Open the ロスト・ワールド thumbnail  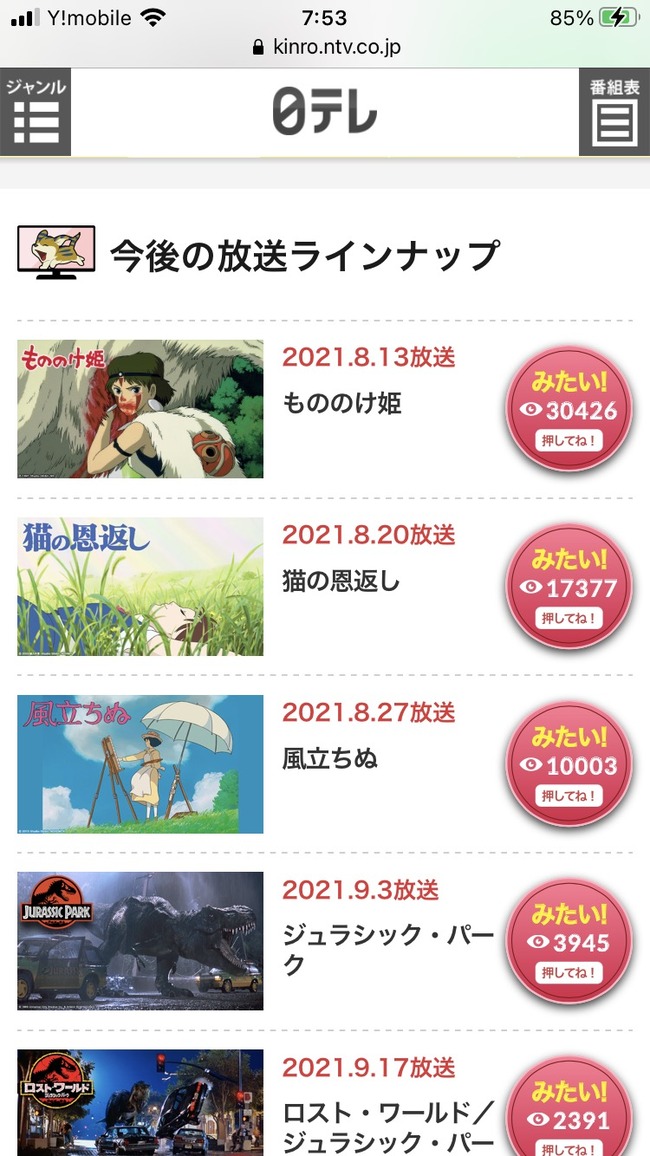coord(140,1102)
